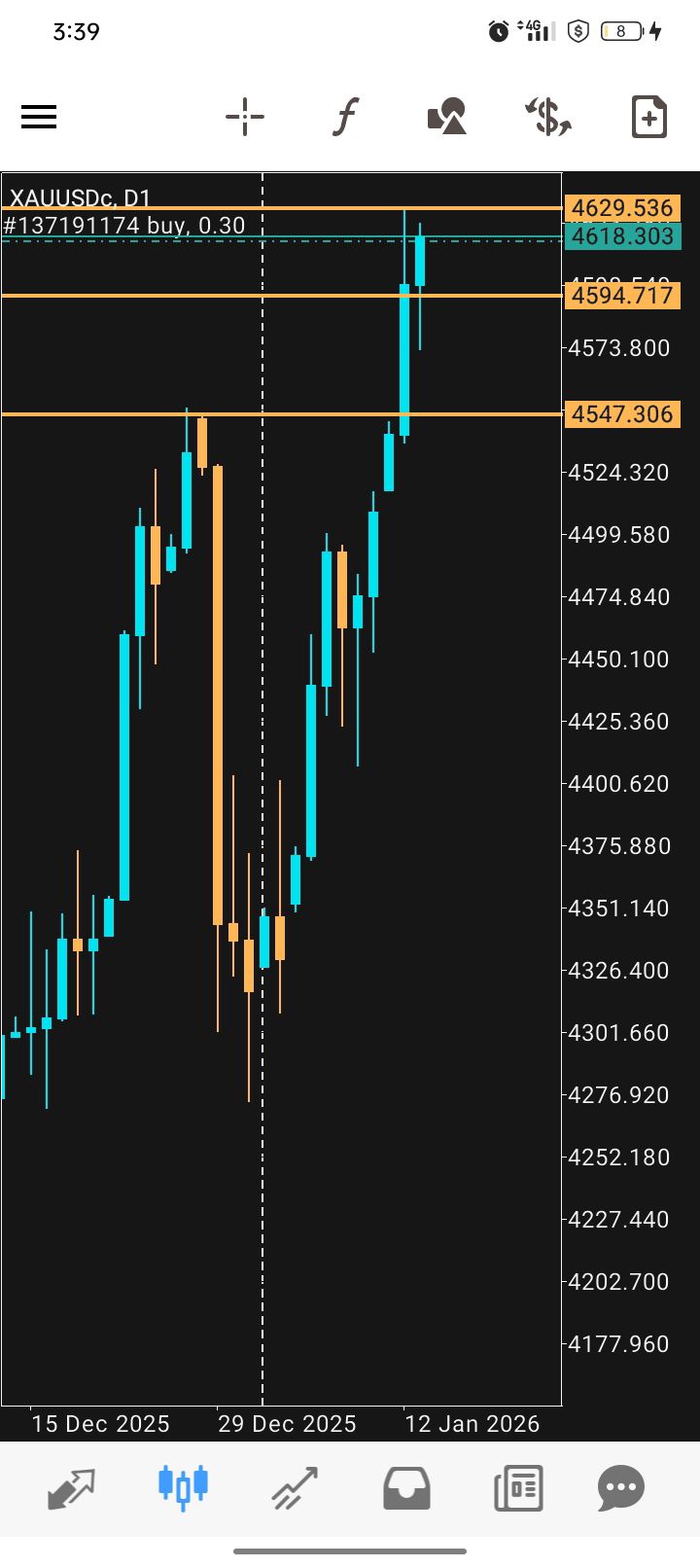Open the History inbox tray tab
This screenshot has width=700, height=1568.
point(406,1487)
